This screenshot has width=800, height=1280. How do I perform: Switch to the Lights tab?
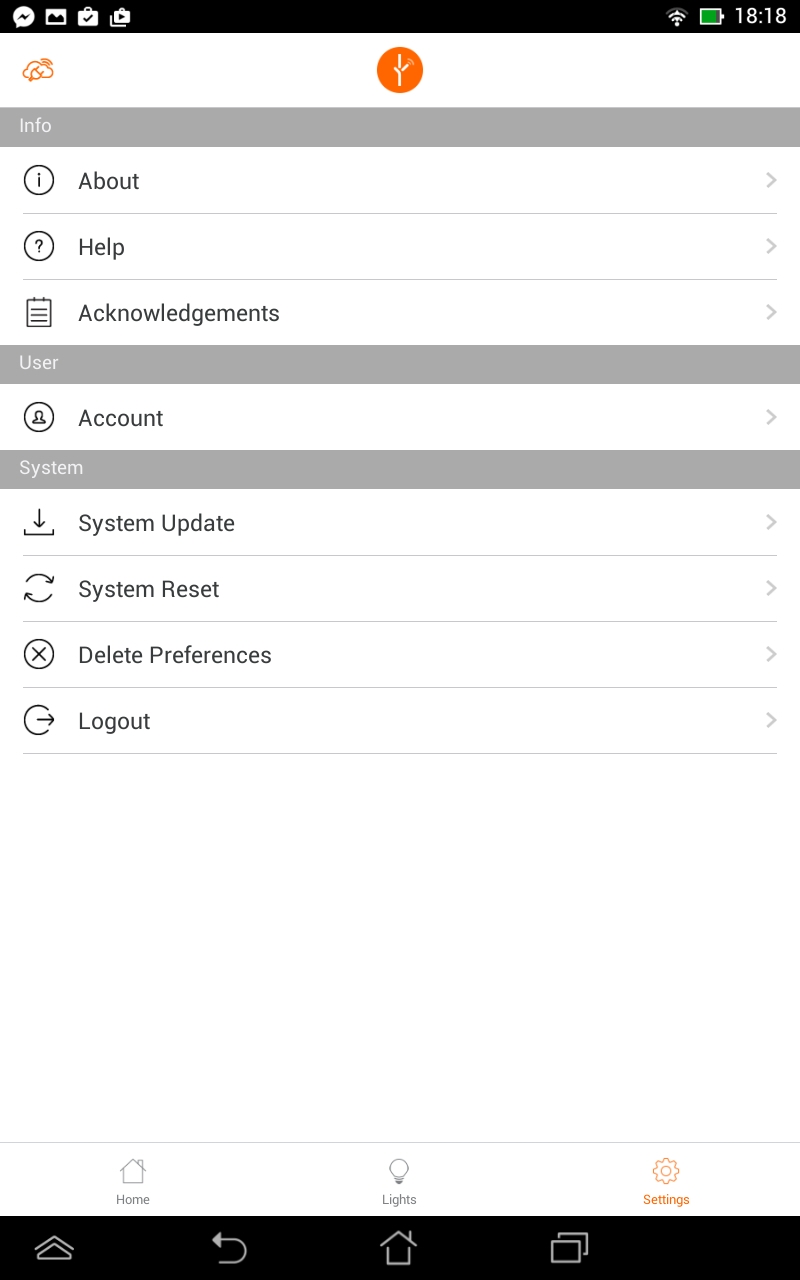(399, 1180)
